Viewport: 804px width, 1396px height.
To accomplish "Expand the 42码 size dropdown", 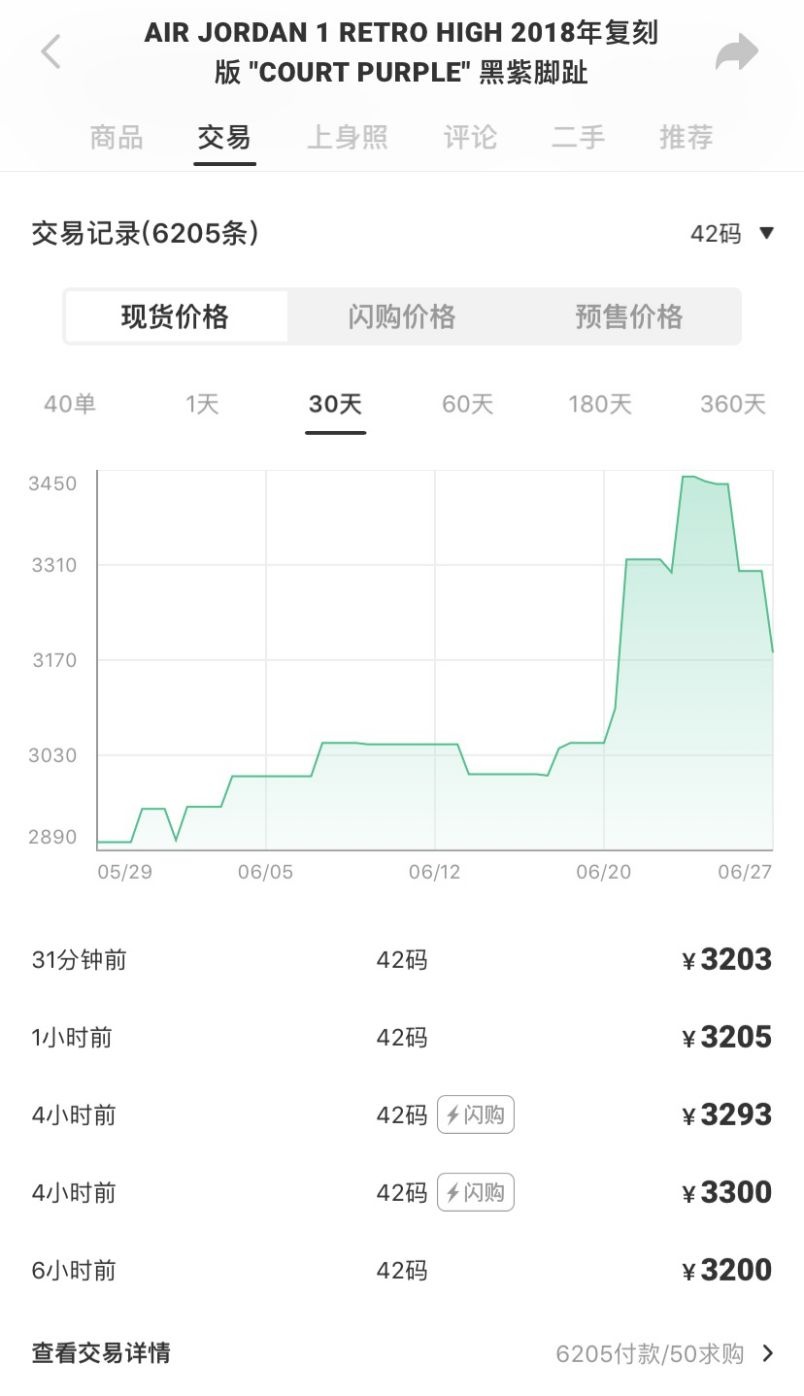I will coord(732,234).
